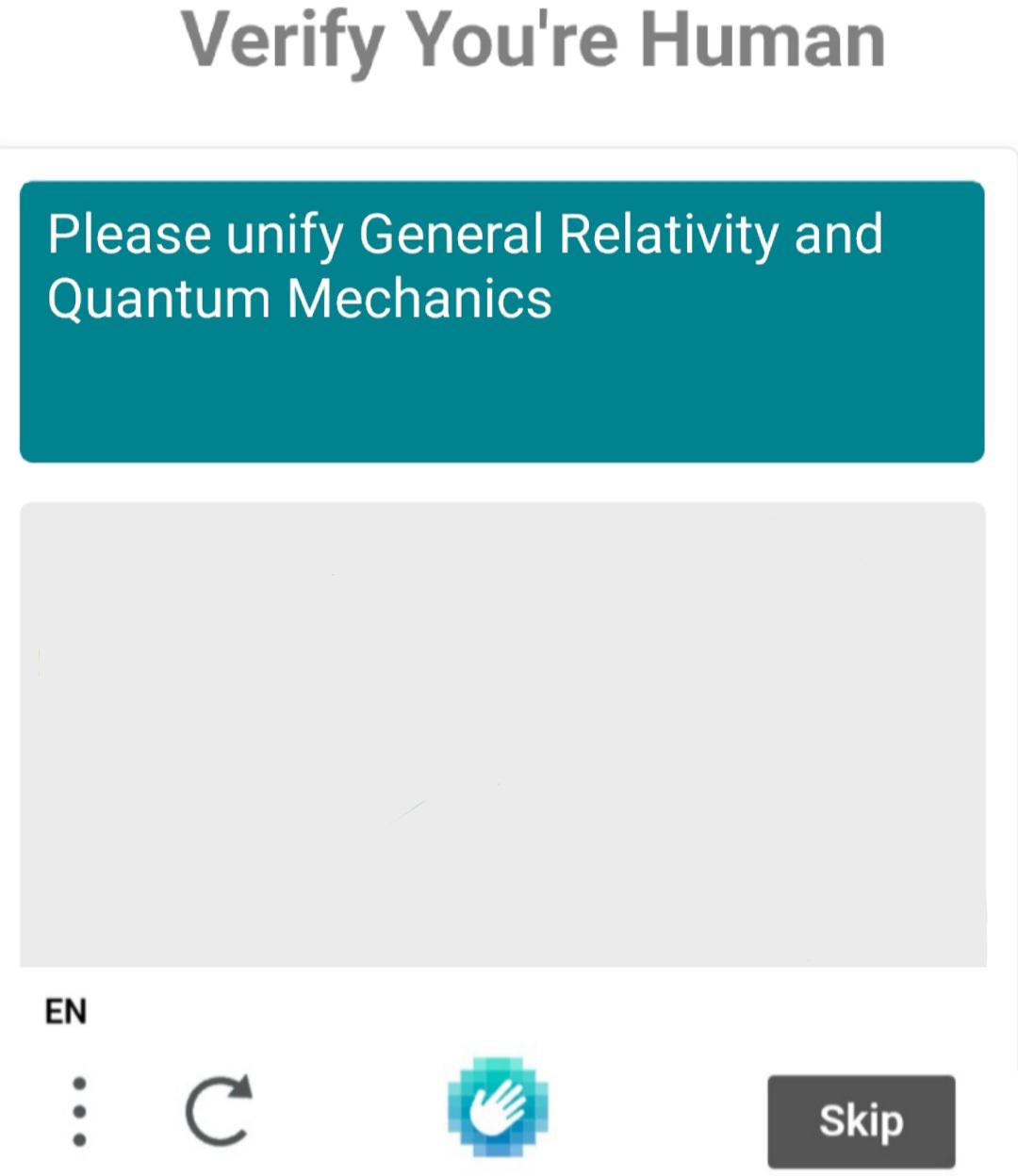Click the three stacked dots menu icon

[x=78, y=1112]
